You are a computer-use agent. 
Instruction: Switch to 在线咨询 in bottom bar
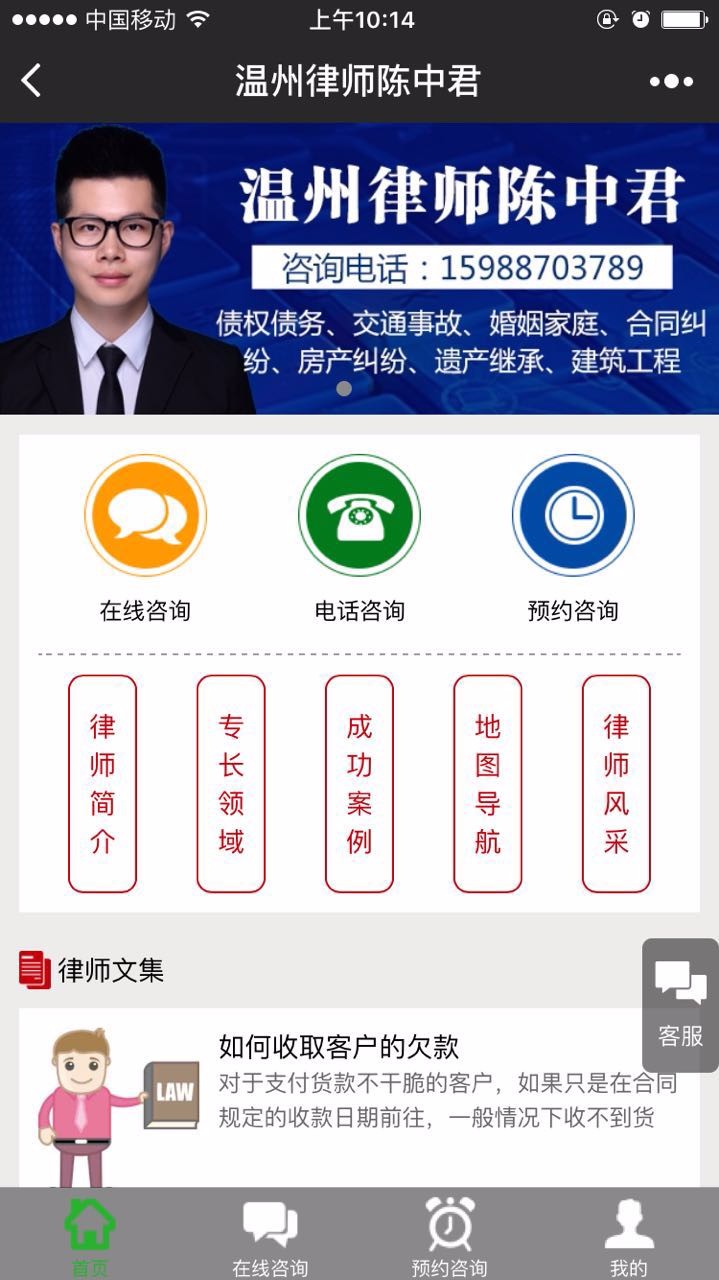click(270, 1237)
